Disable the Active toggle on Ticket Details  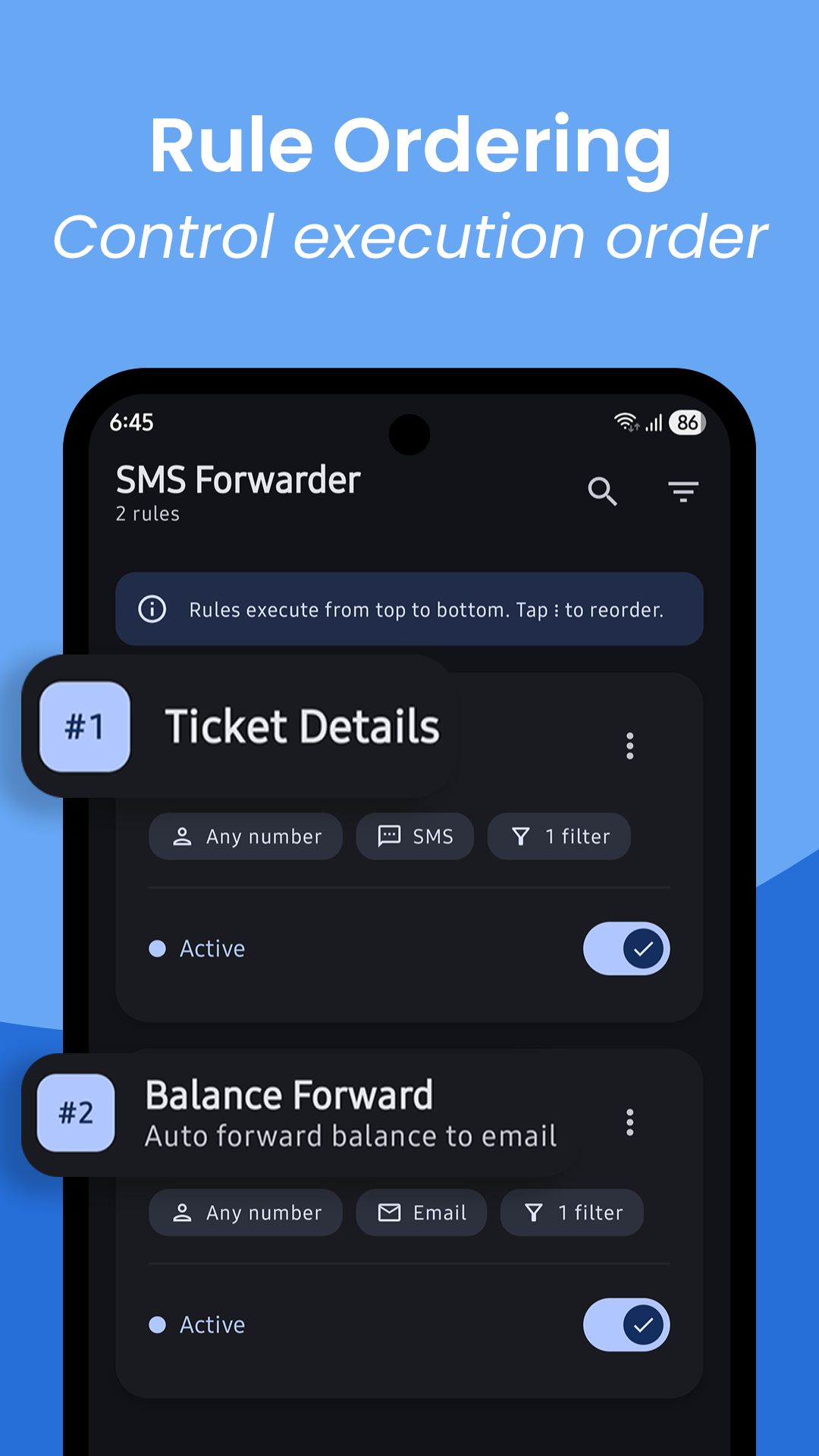click(x=626, y=948)
